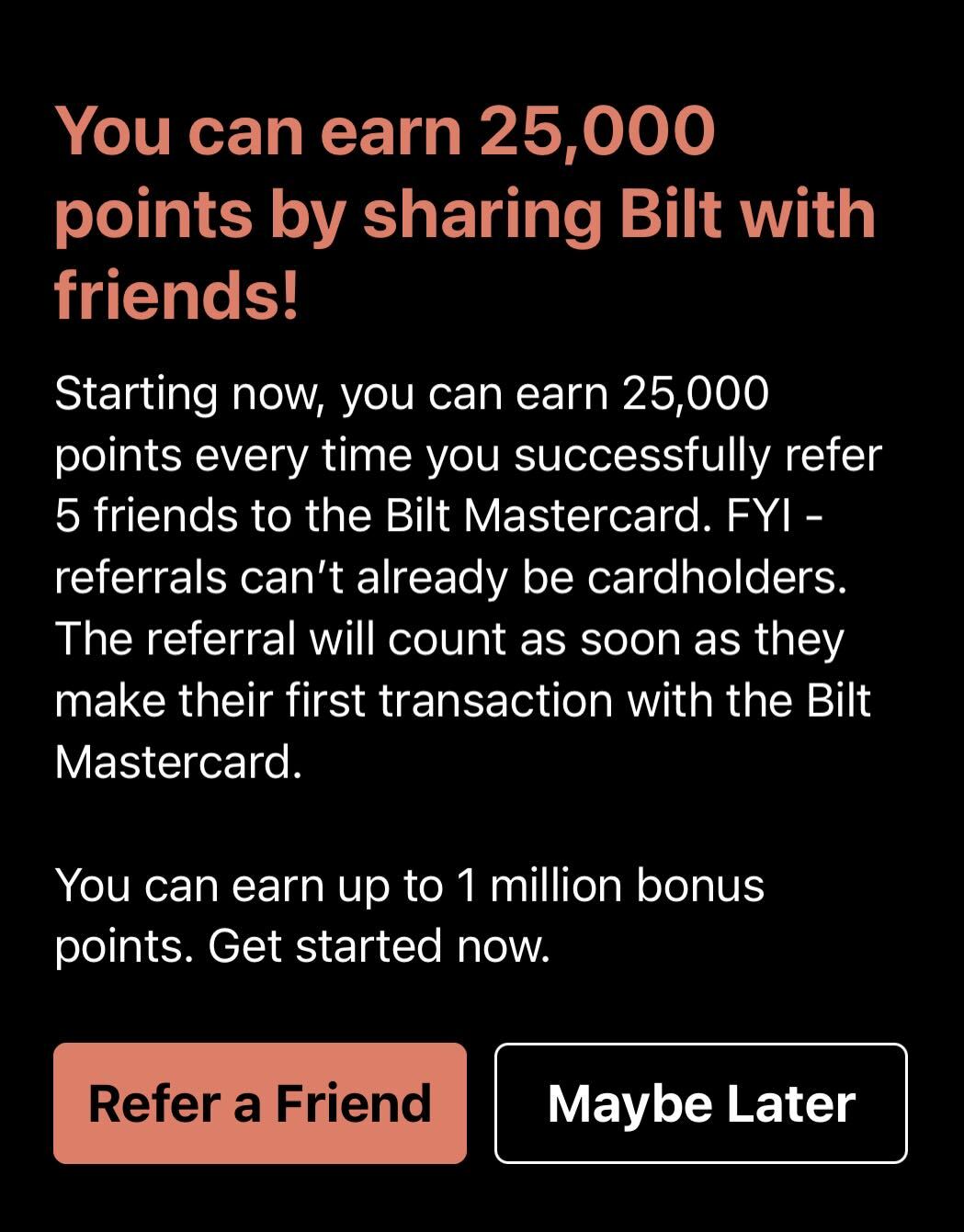Dismiss the offer with Maybe Later
The image size is (964, 1232).
pos(700,1102)
